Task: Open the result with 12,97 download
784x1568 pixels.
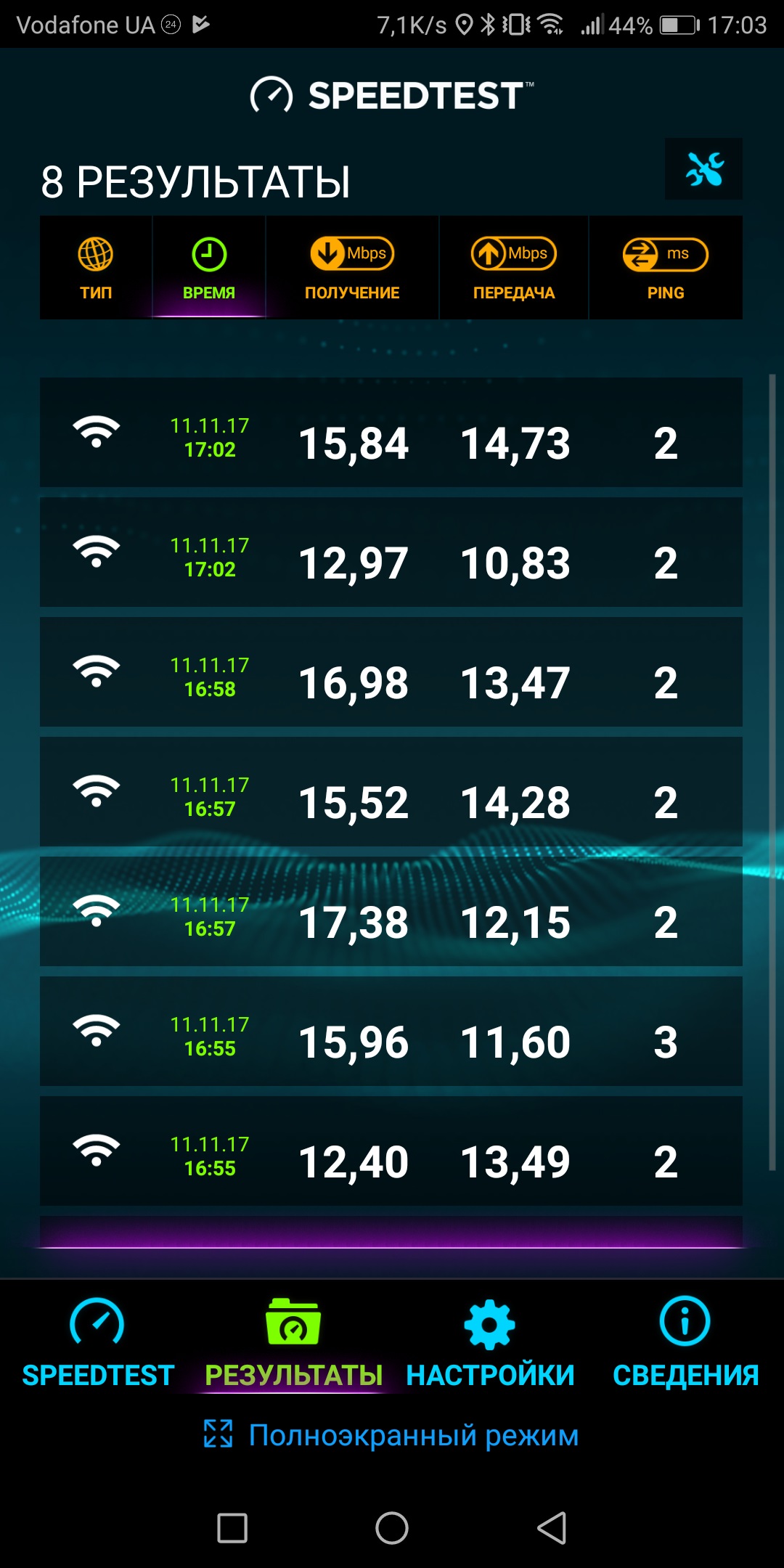Action: [x=391, y=552]
